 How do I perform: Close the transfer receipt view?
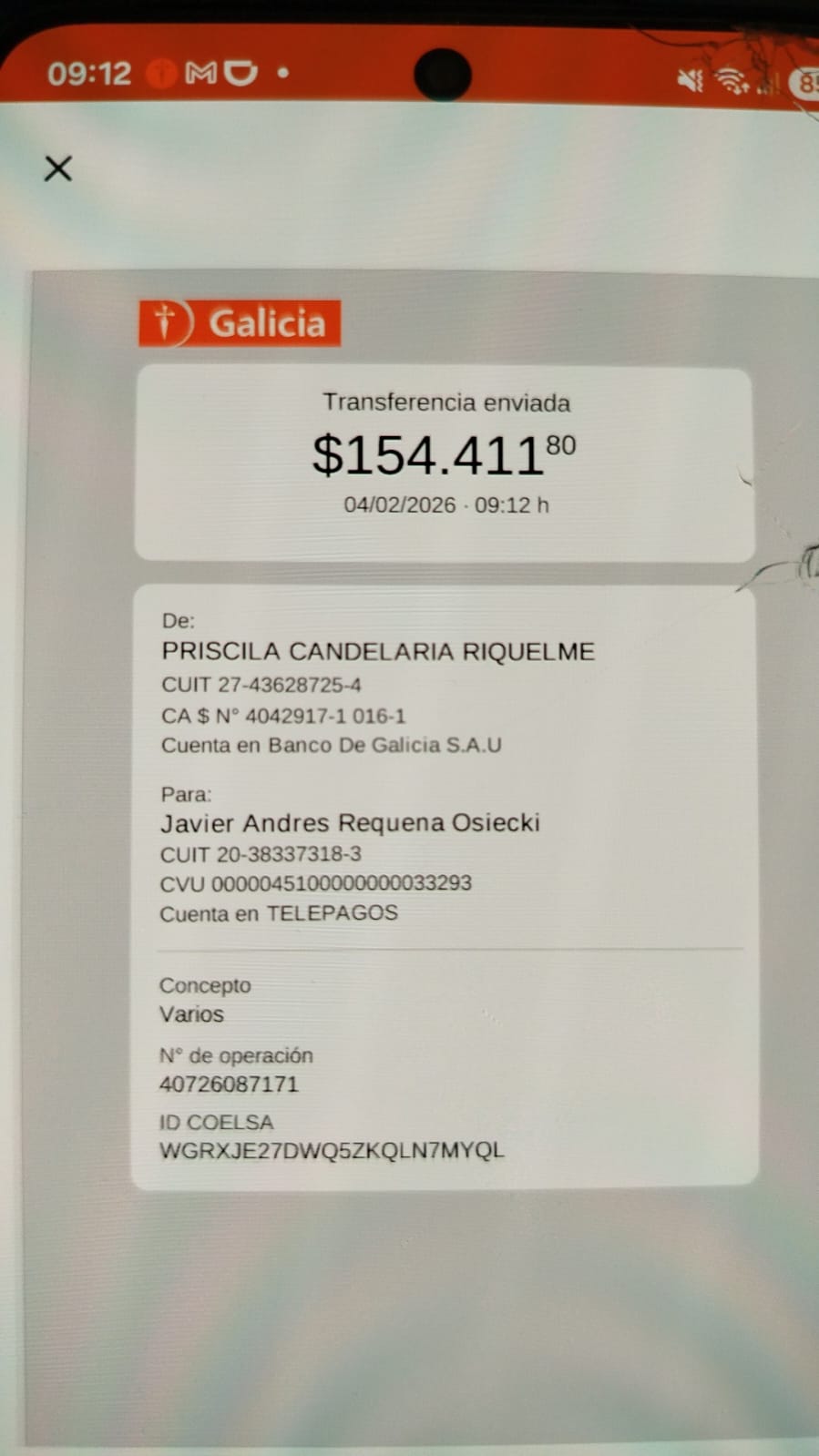[x=58, y=168]
